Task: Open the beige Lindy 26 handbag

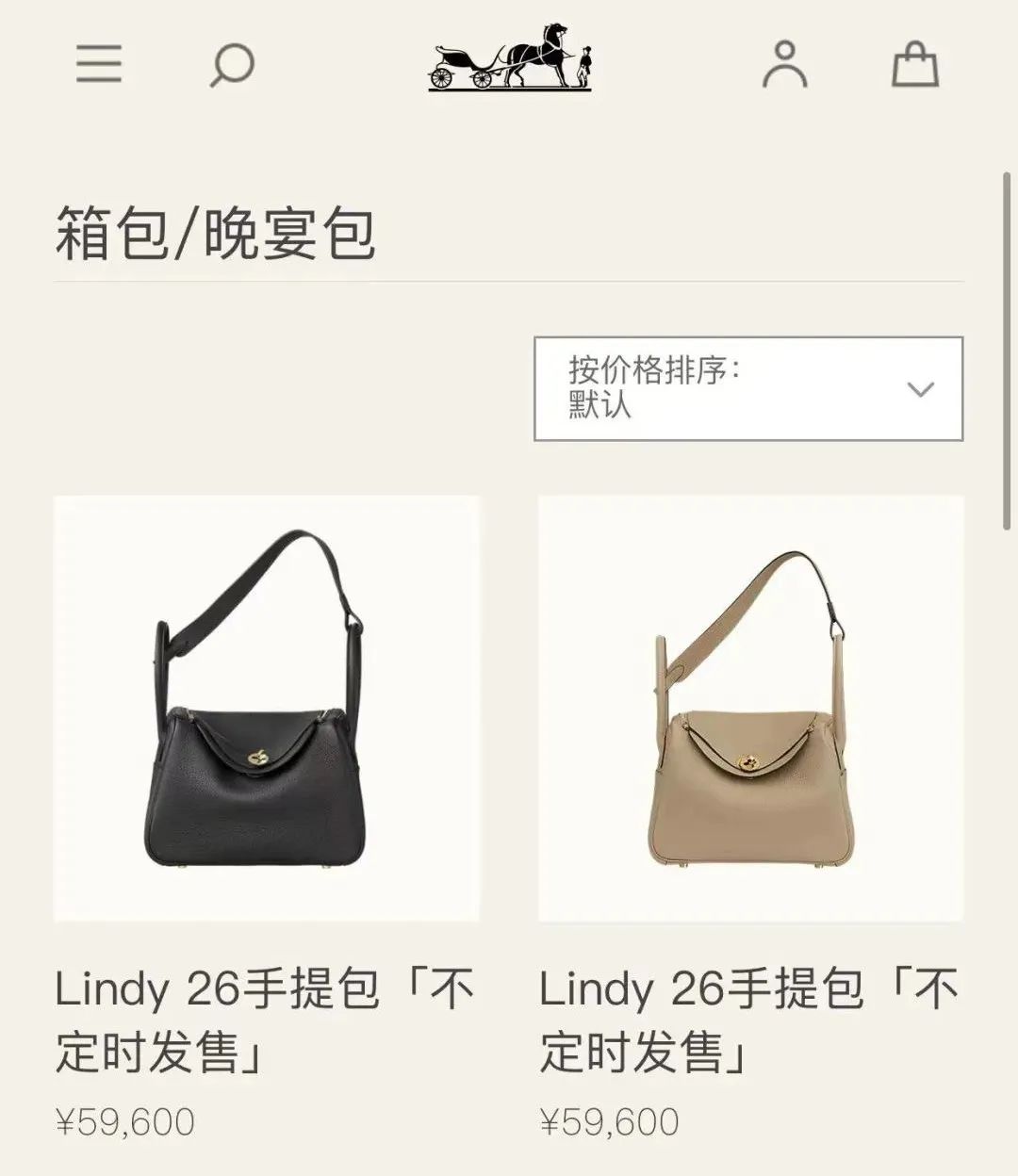Action: (750, 709)
